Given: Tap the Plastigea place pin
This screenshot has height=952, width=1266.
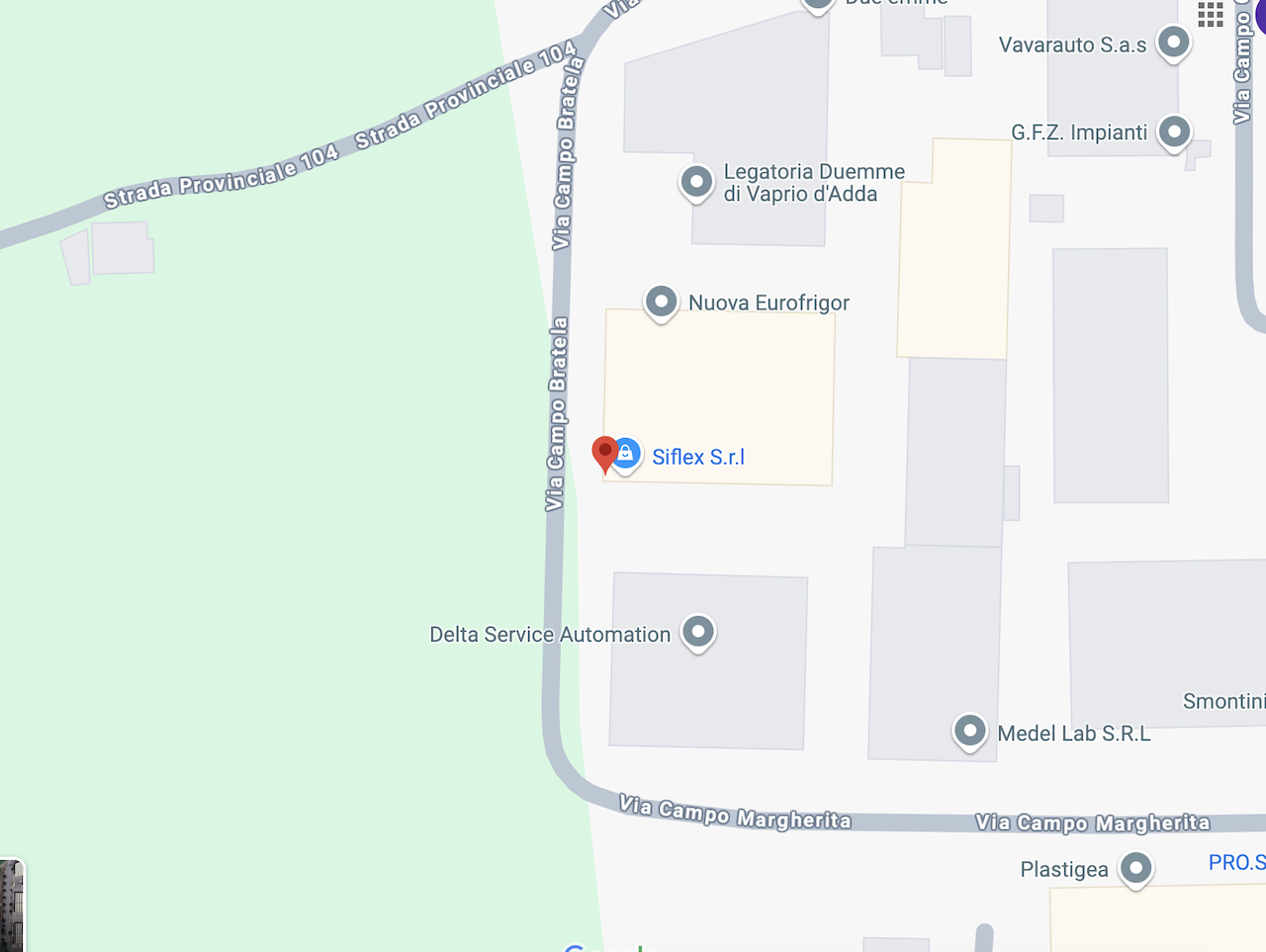Looking at the screenshot, I should click(x=1135, y=869).
